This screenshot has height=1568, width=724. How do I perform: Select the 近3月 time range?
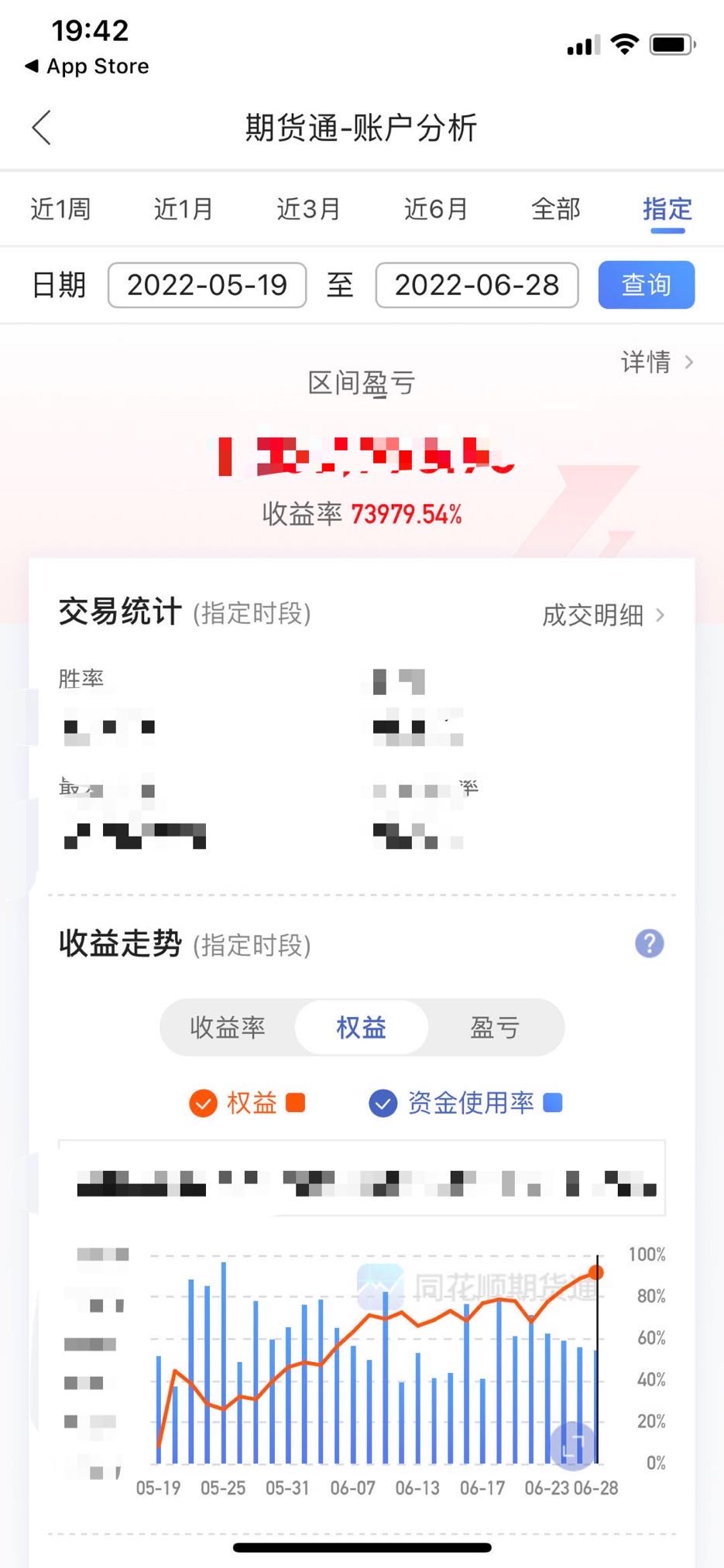point(308,209)
